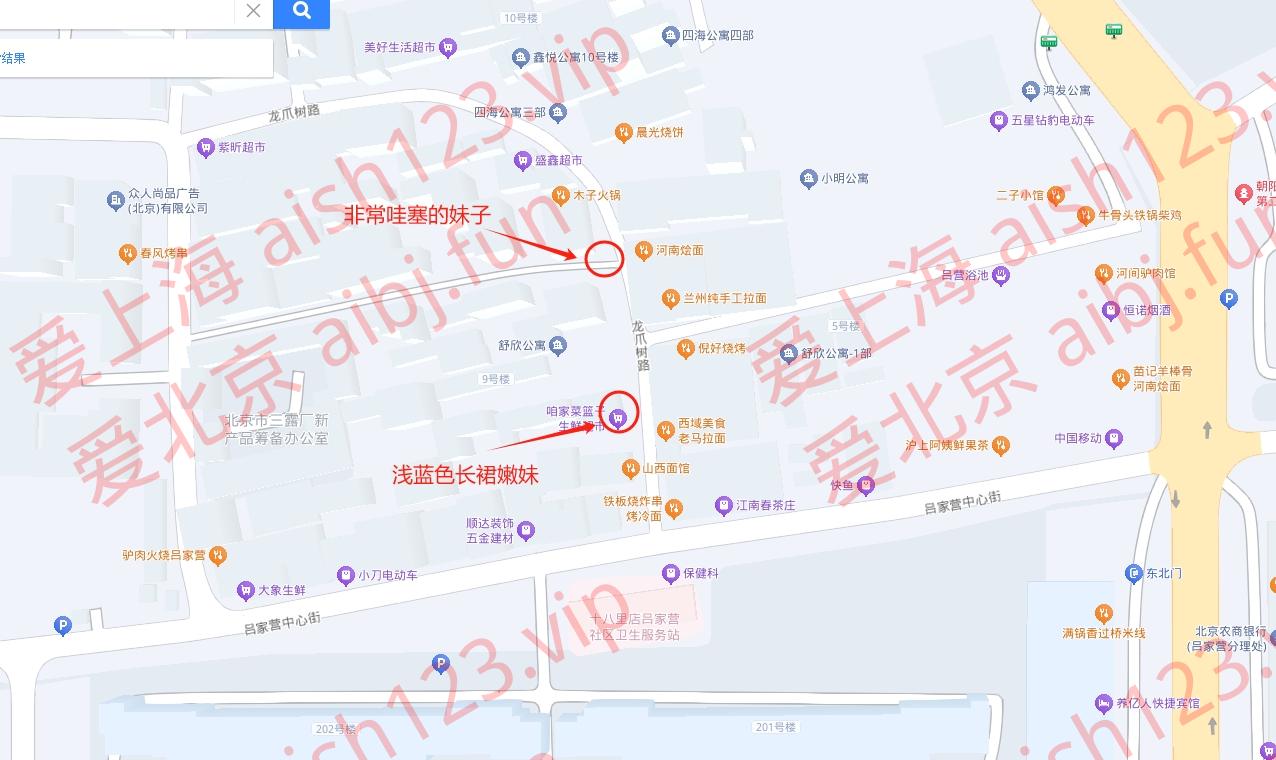Image resolution: width=1276 pixels, height=760 pixels.
Task: Tap the 中国移动 store marker
Action: click(x=1114, y=438)
